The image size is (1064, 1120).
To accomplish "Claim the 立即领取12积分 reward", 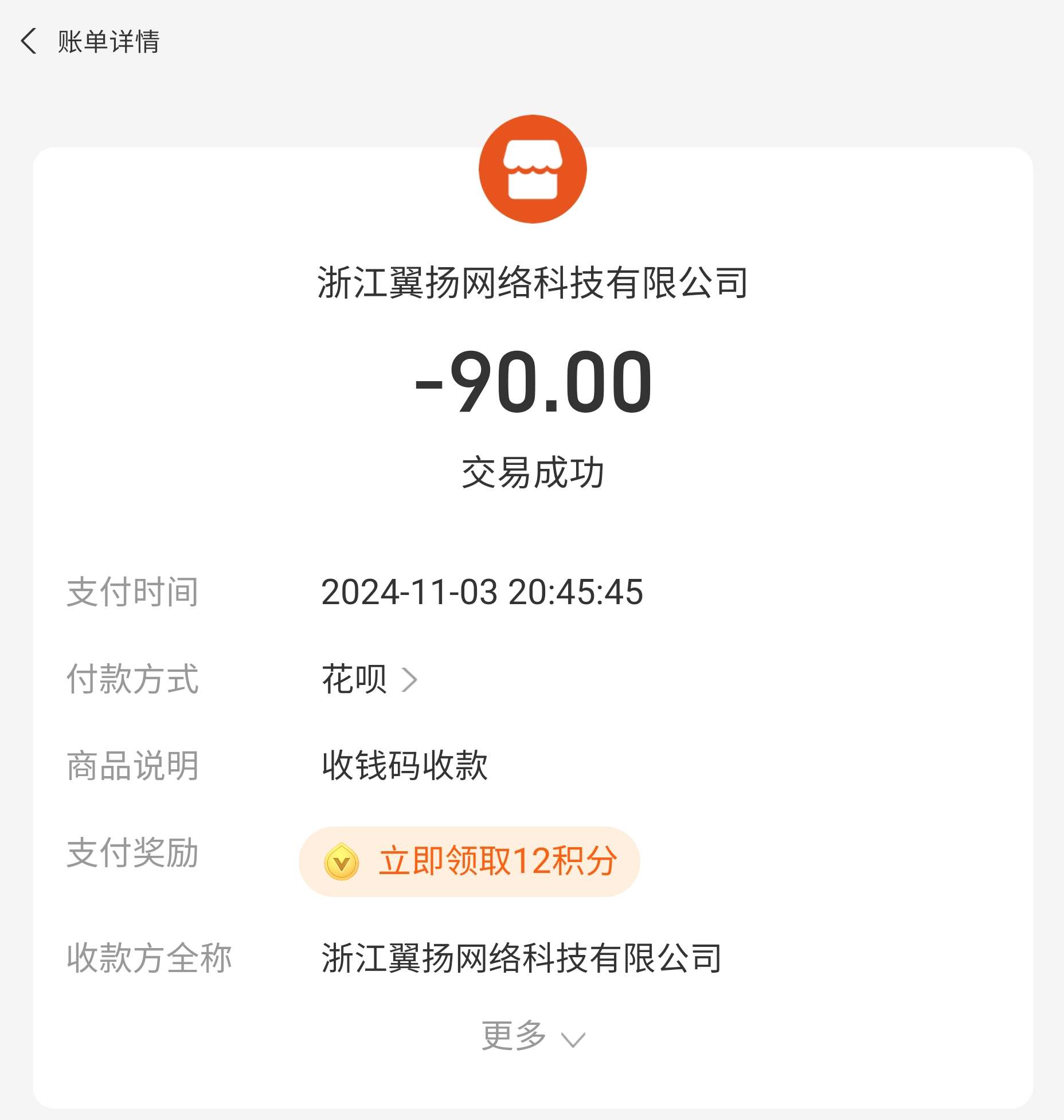I will click(x=469, y=861).
